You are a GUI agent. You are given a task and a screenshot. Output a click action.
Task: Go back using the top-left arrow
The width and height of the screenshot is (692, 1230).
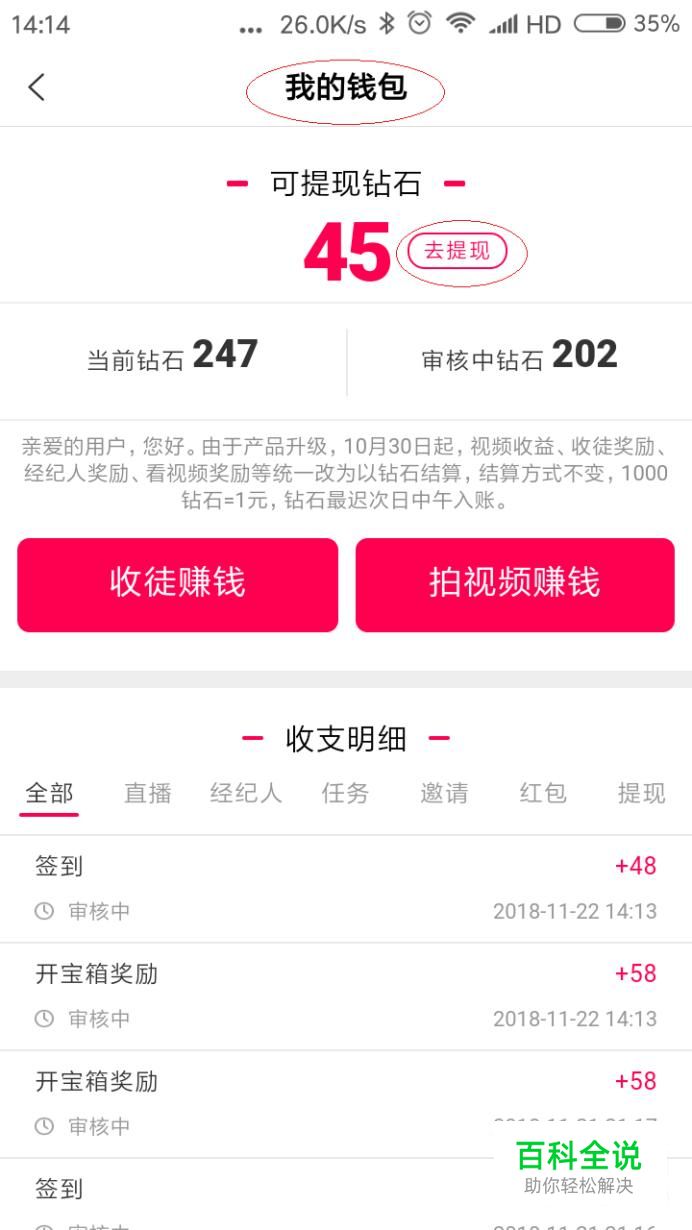click(x=37, y=87)
